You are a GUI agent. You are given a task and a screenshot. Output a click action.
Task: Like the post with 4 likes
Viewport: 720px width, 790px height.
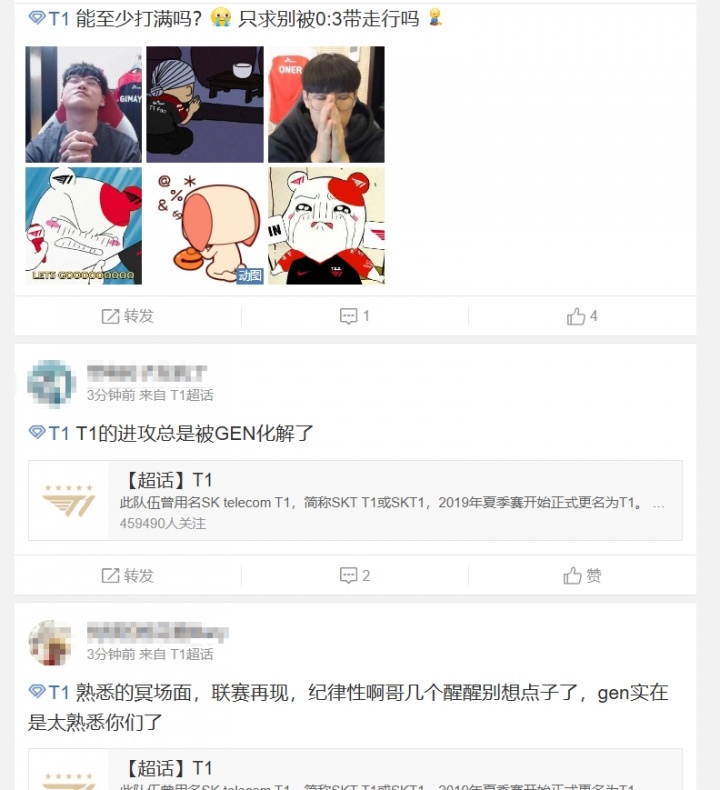(582, 316)
